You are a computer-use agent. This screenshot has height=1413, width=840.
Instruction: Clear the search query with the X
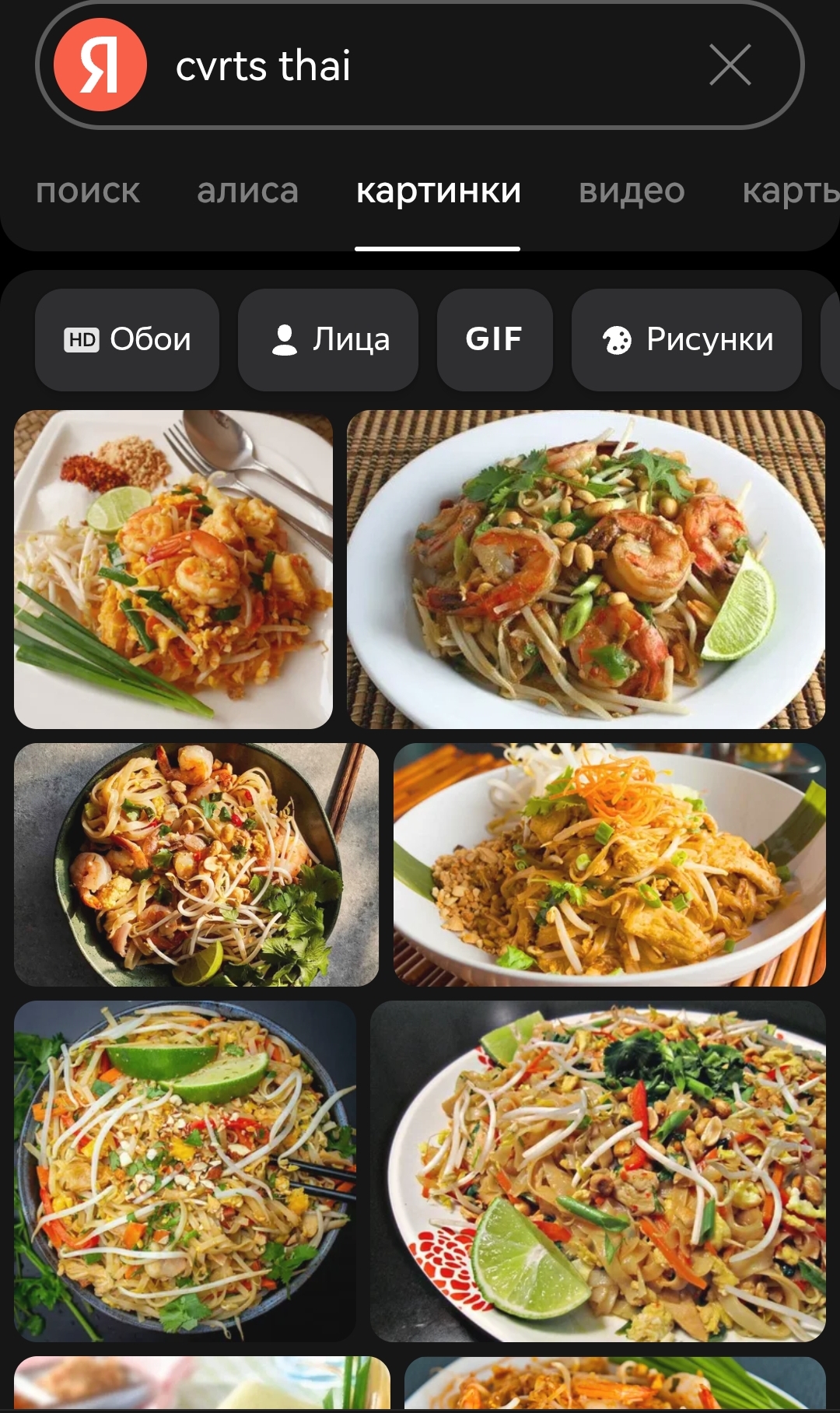pos(730,65)
